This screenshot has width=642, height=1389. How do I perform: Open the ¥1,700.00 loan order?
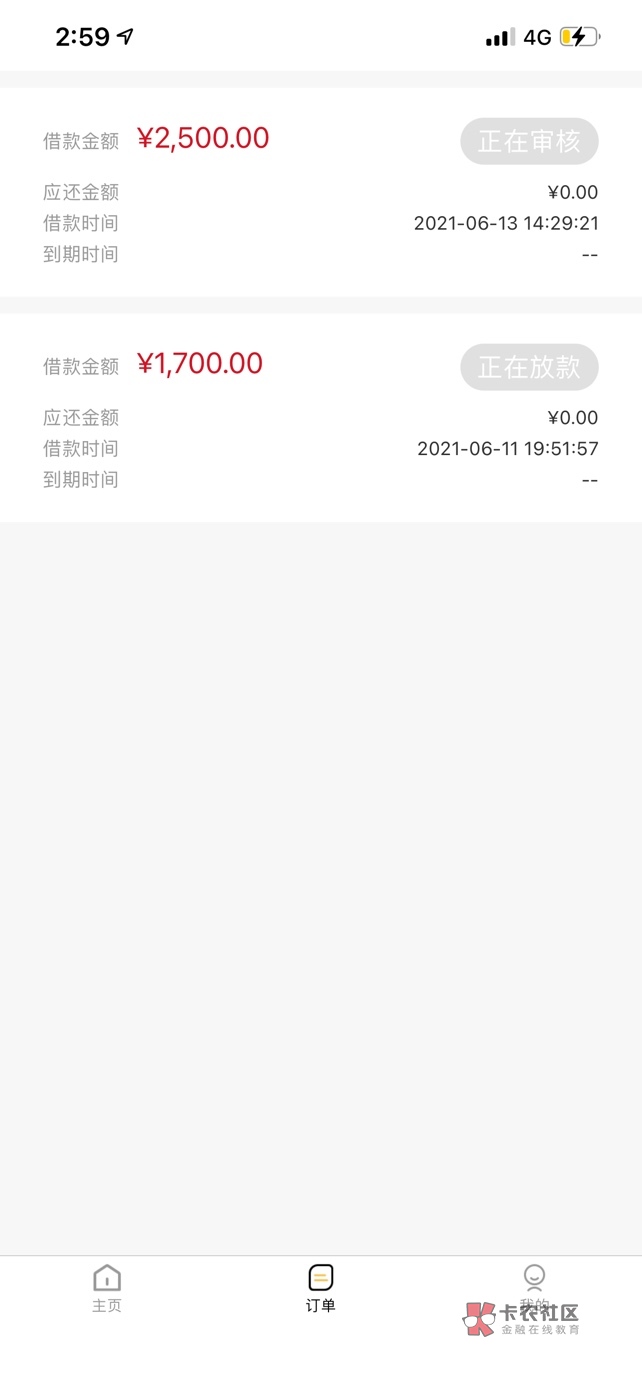321,418
